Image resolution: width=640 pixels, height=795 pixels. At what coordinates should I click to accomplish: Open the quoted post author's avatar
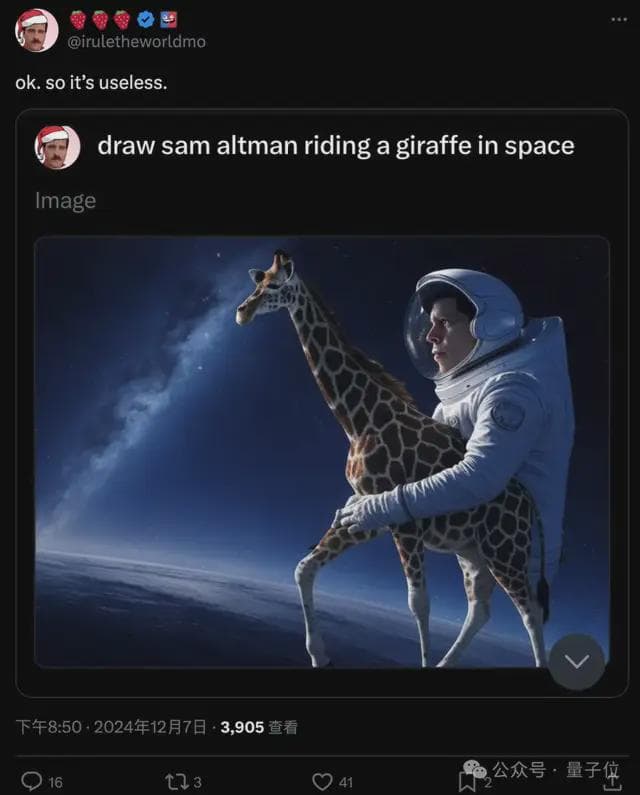pyautogui.click(x=57, y=147)
